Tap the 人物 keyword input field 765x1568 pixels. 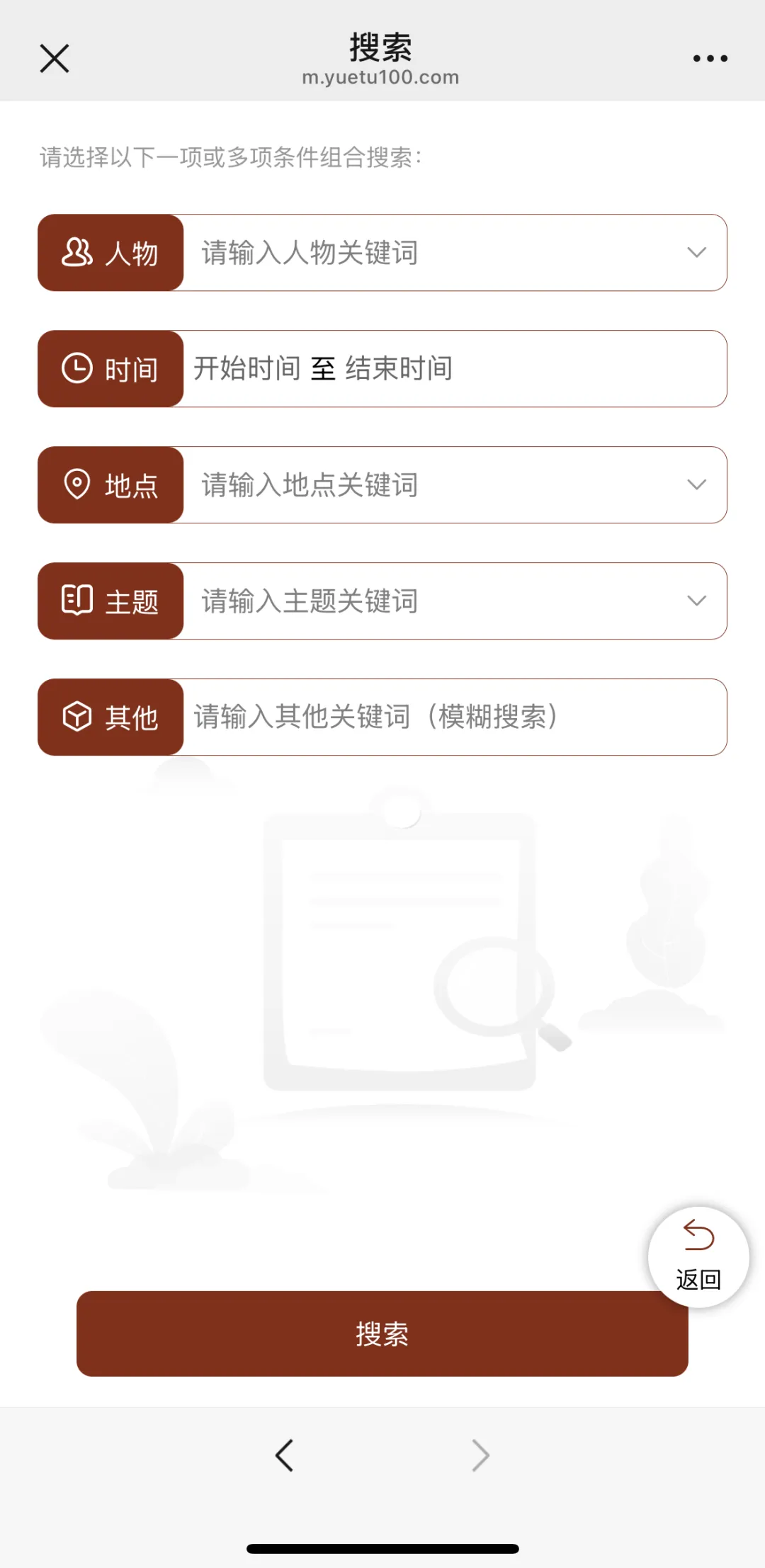[432, 253]
